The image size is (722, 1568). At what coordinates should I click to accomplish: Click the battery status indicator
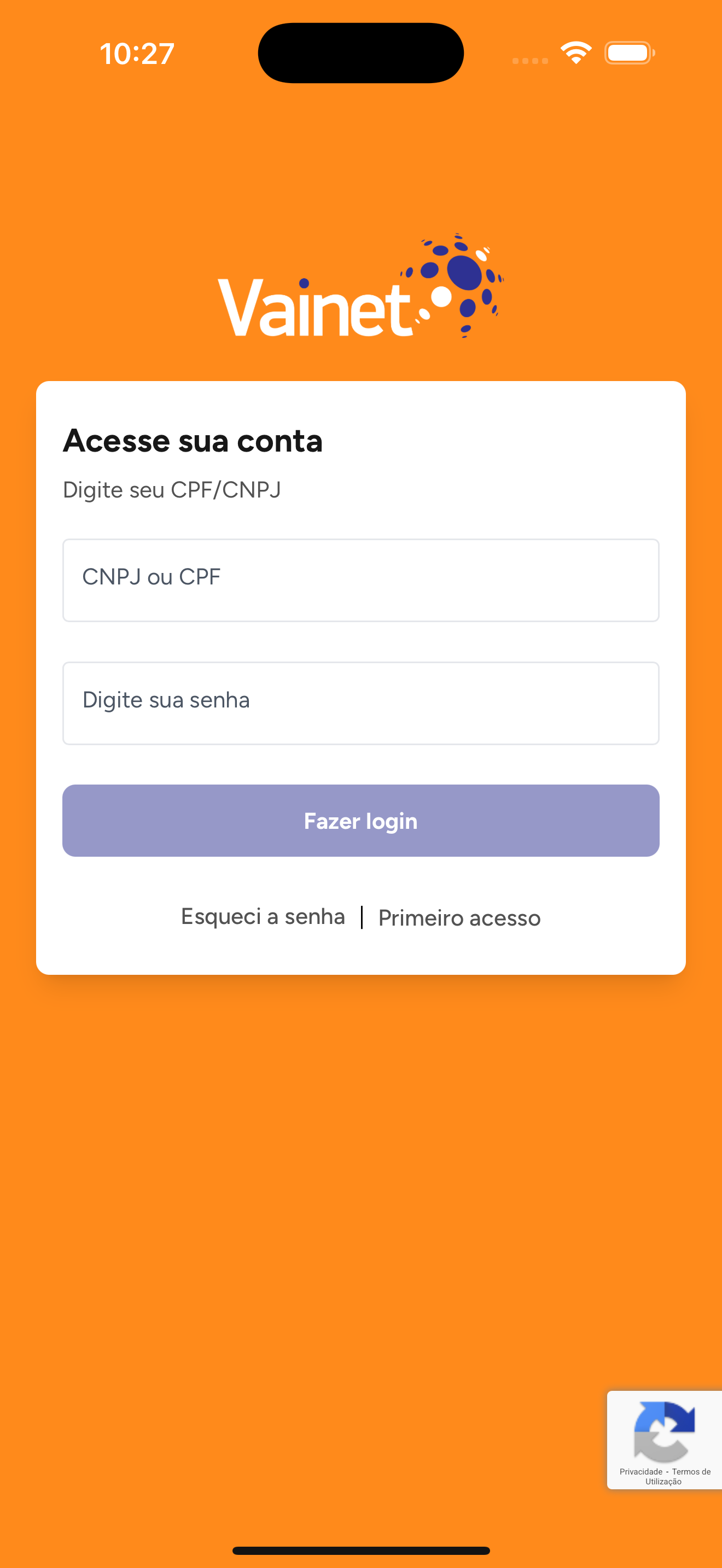pos(630,53)
